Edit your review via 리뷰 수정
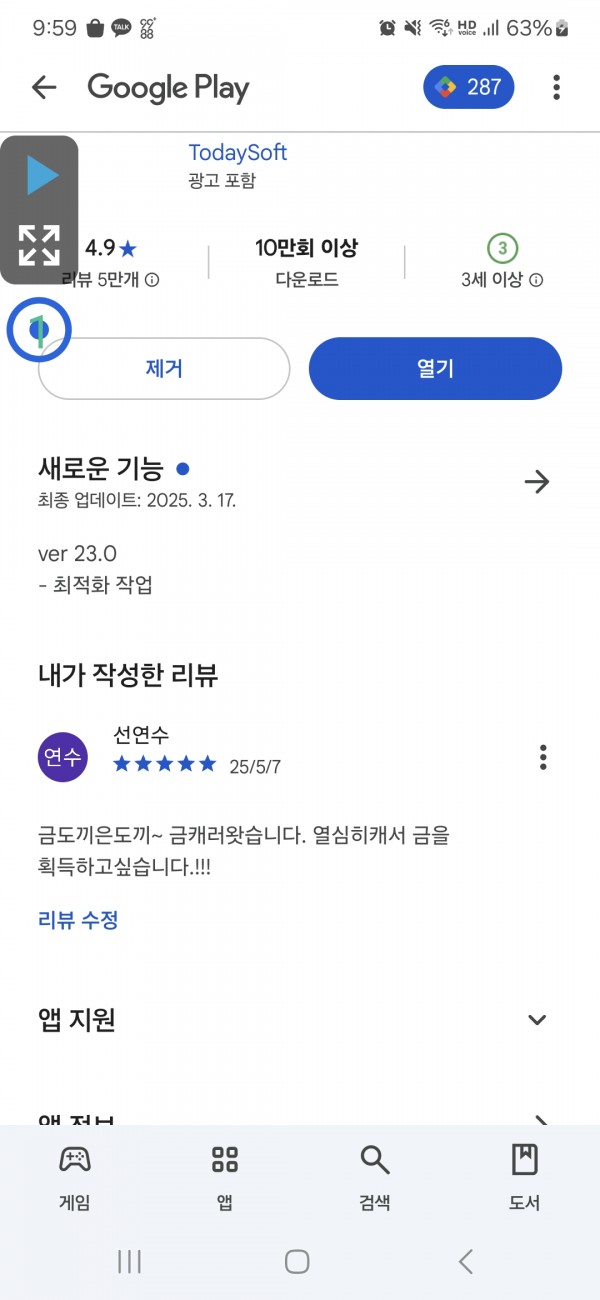The width and height of the screenshot is (600, 1300). click(x=78, y=920)
